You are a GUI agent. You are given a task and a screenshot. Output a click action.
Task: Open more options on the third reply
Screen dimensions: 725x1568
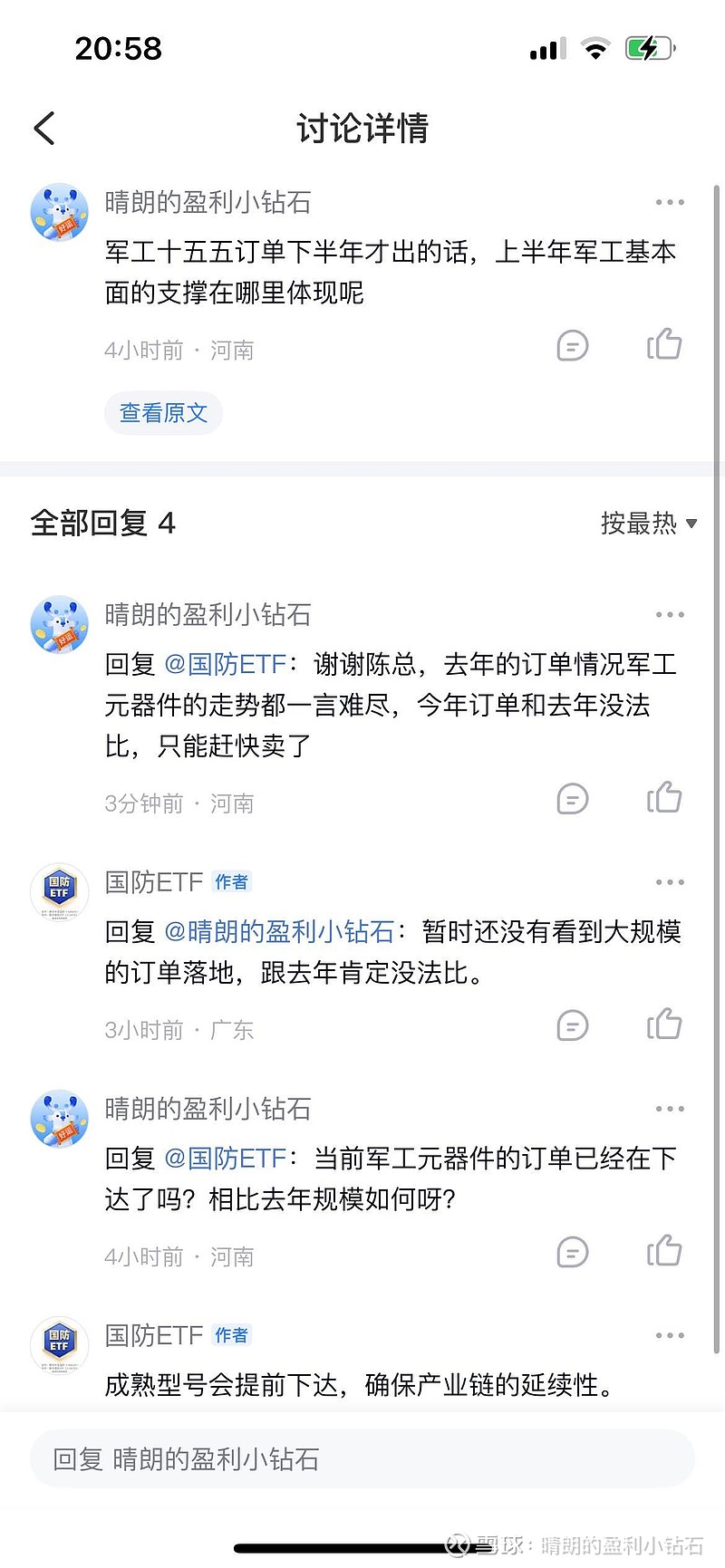[670, 1107]
